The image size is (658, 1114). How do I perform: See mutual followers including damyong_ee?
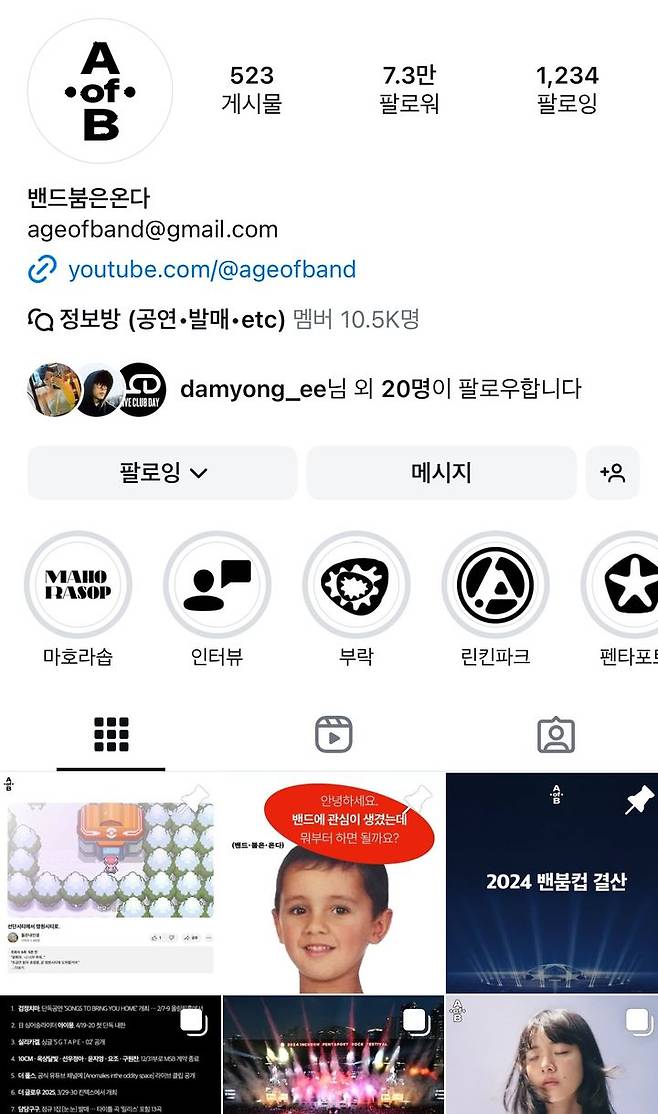point(380,389)
